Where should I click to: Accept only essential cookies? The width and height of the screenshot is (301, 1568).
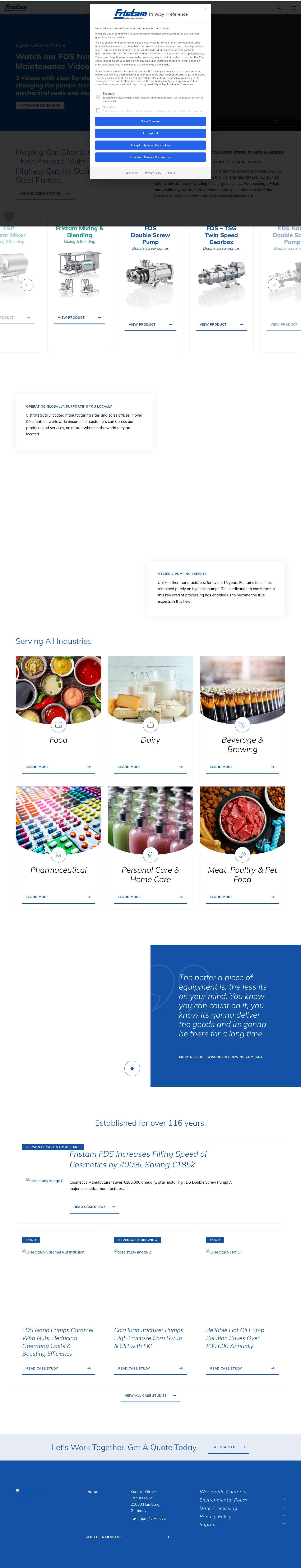point(150,145)
